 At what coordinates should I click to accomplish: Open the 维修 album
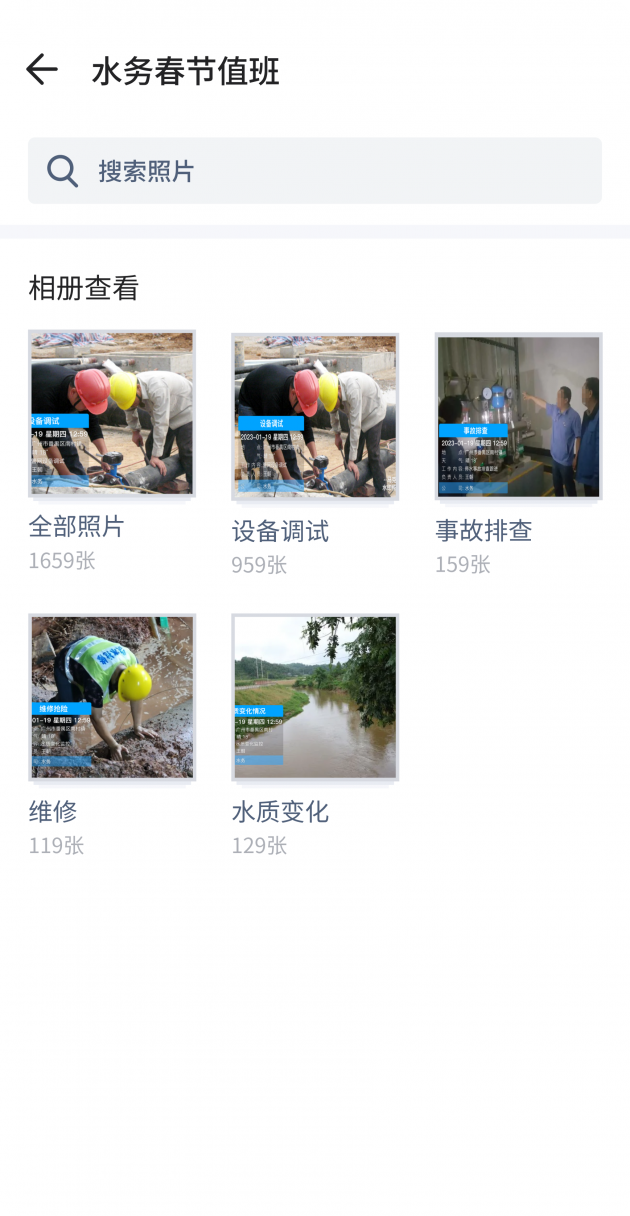[x=112, y=698]
